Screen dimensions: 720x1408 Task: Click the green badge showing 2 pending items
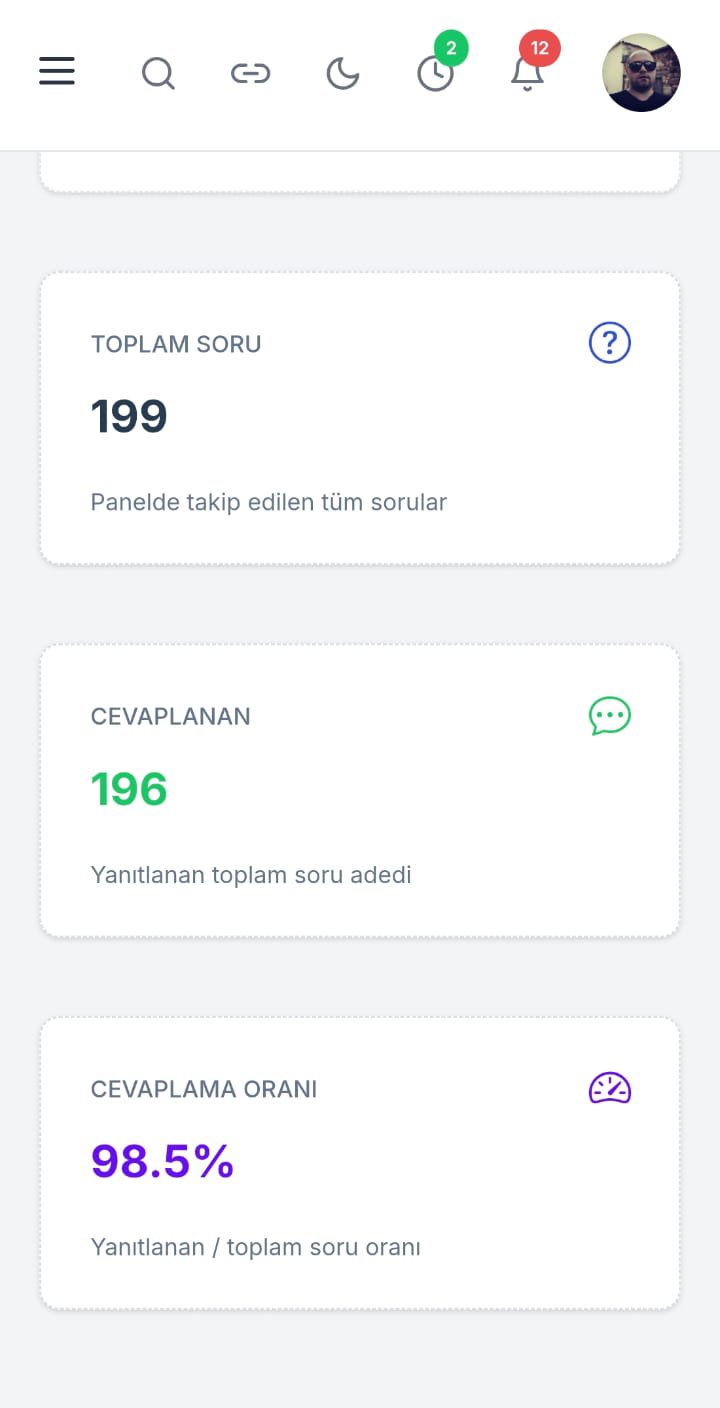(x=452, y=46)
